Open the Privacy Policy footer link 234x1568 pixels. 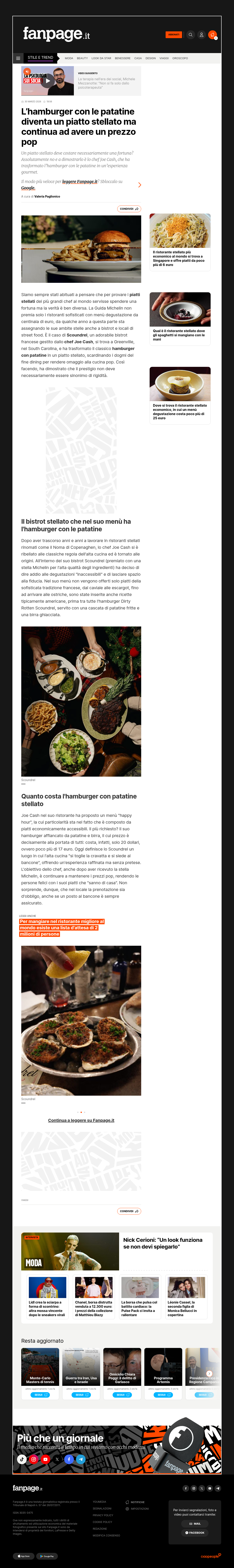[103, 1515]
